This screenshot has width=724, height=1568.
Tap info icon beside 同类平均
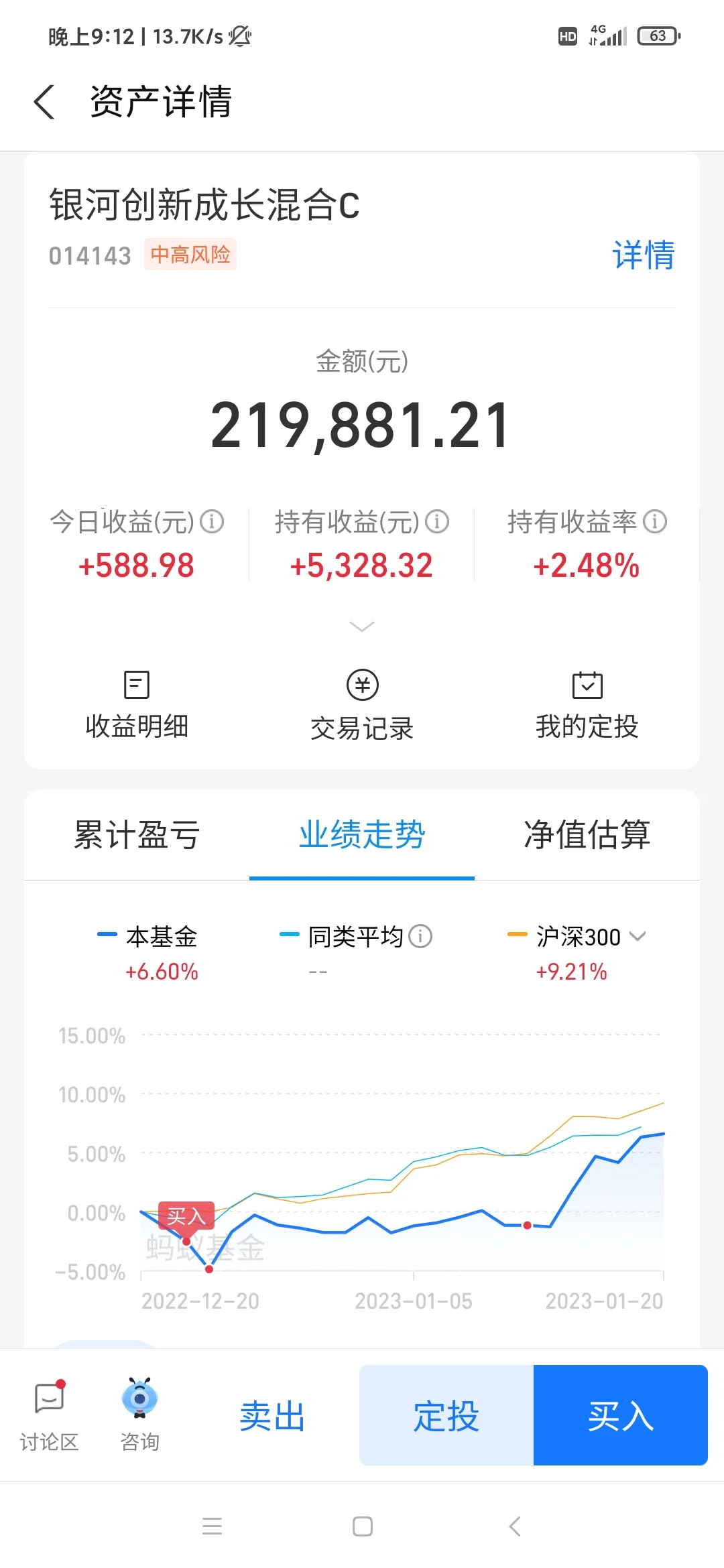point(420,936)
